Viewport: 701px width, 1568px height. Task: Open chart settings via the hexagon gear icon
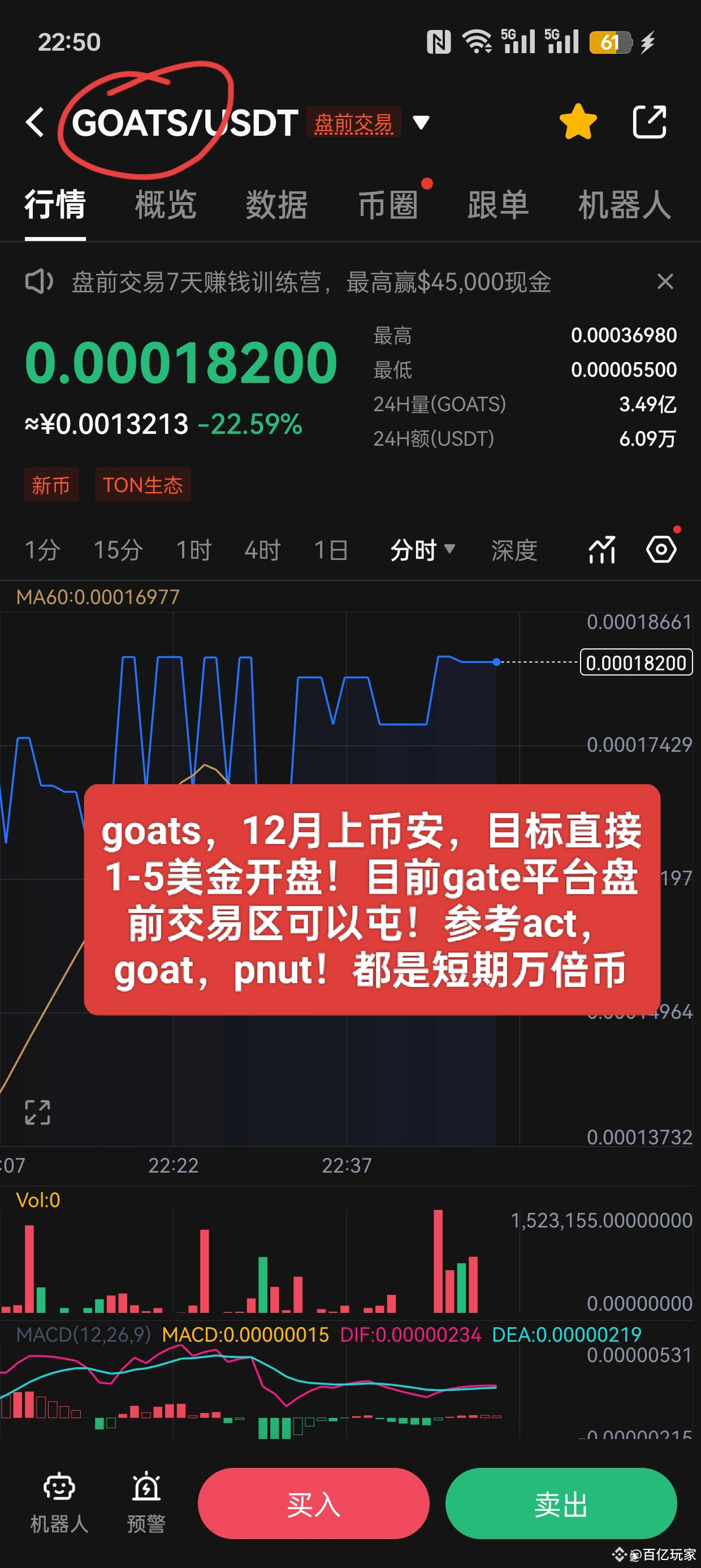[x=661, y=549]
